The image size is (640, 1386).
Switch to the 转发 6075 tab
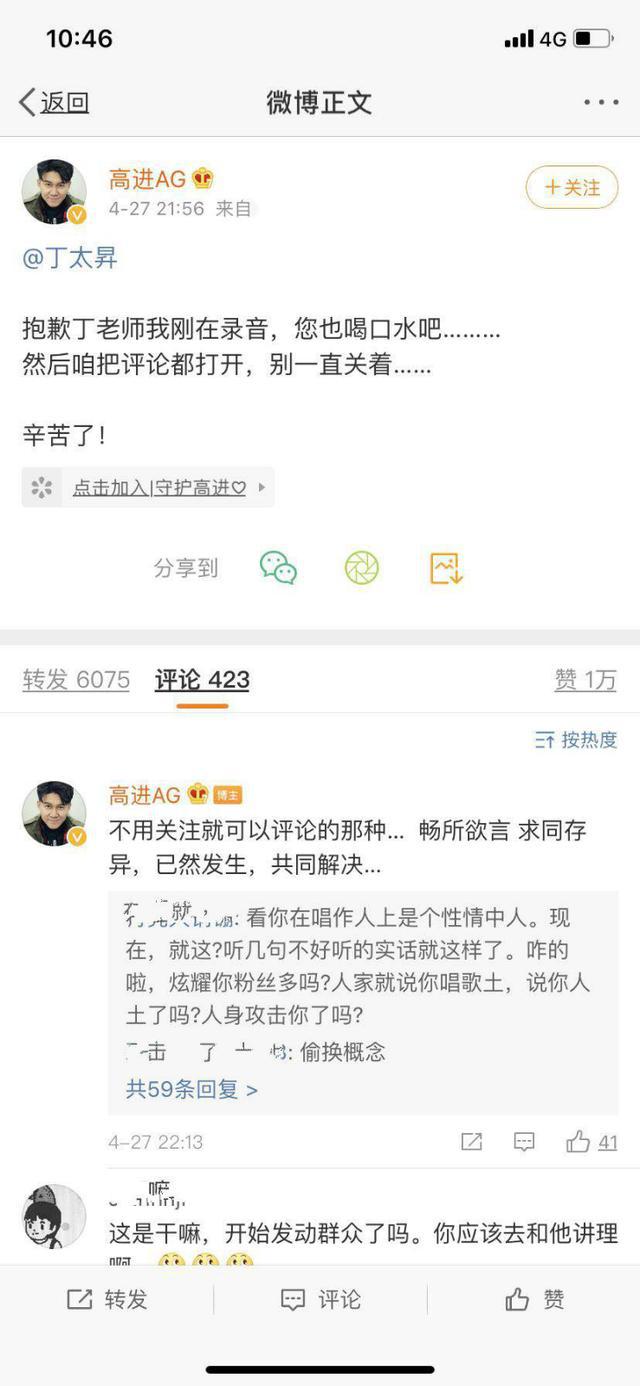[x=76, y=680]
